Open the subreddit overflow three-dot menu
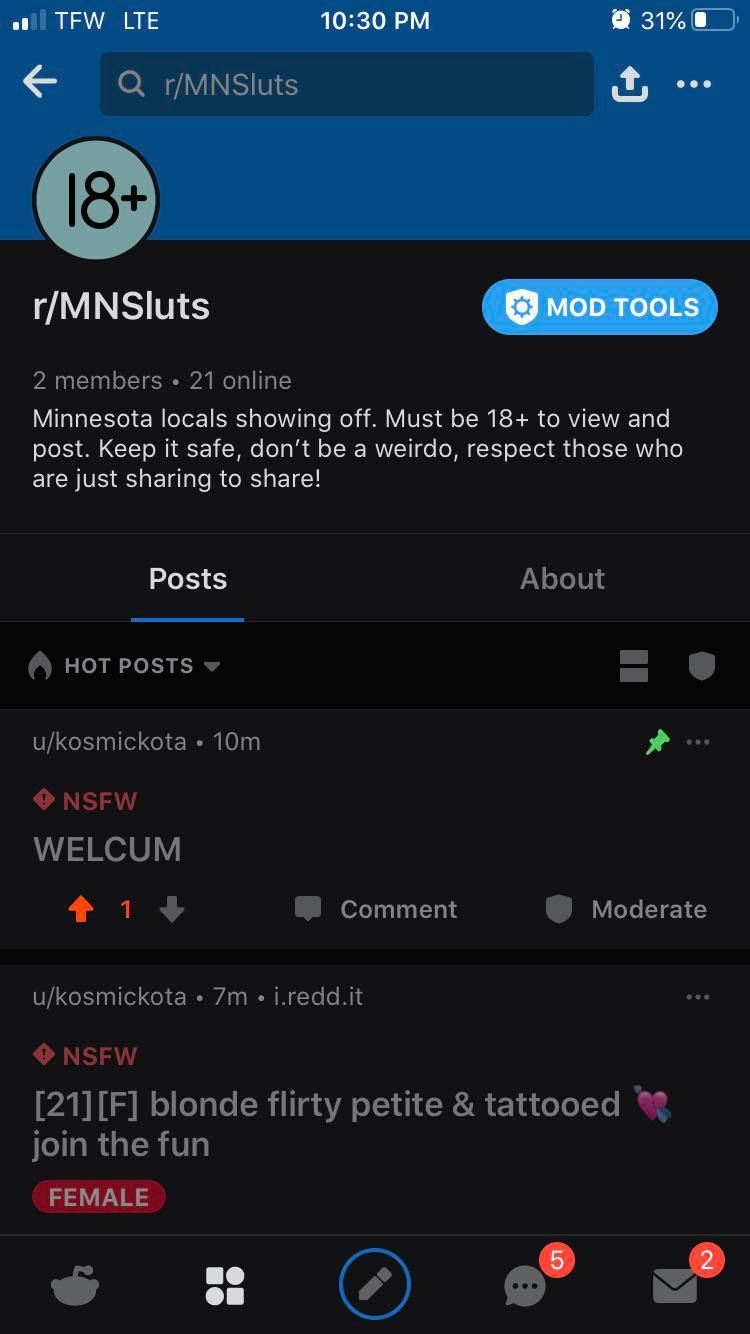The image size is (750, 1334). (x=694, y=84)
